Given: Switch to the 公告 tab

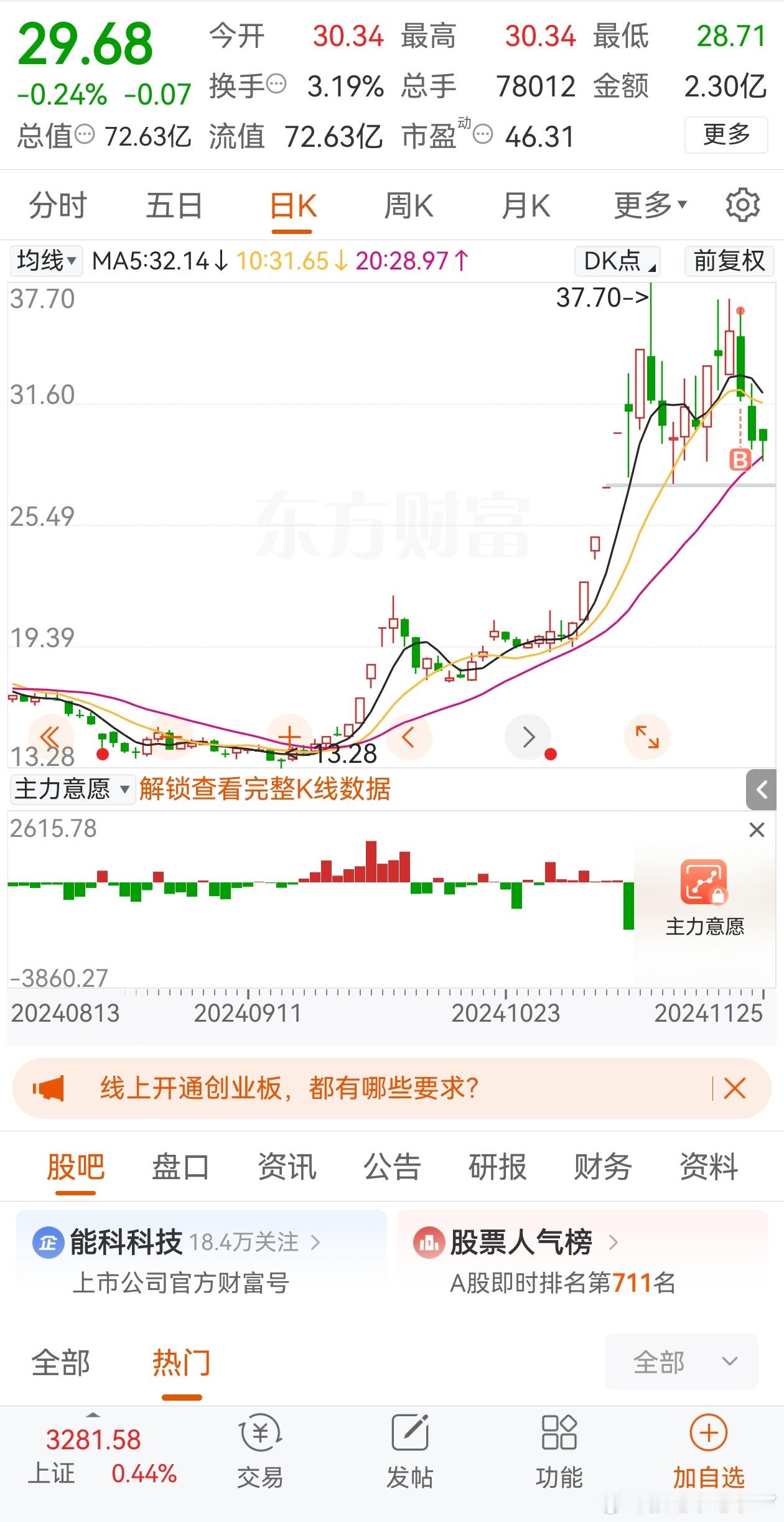Looking at the screenshot, I should point(392,1167).
